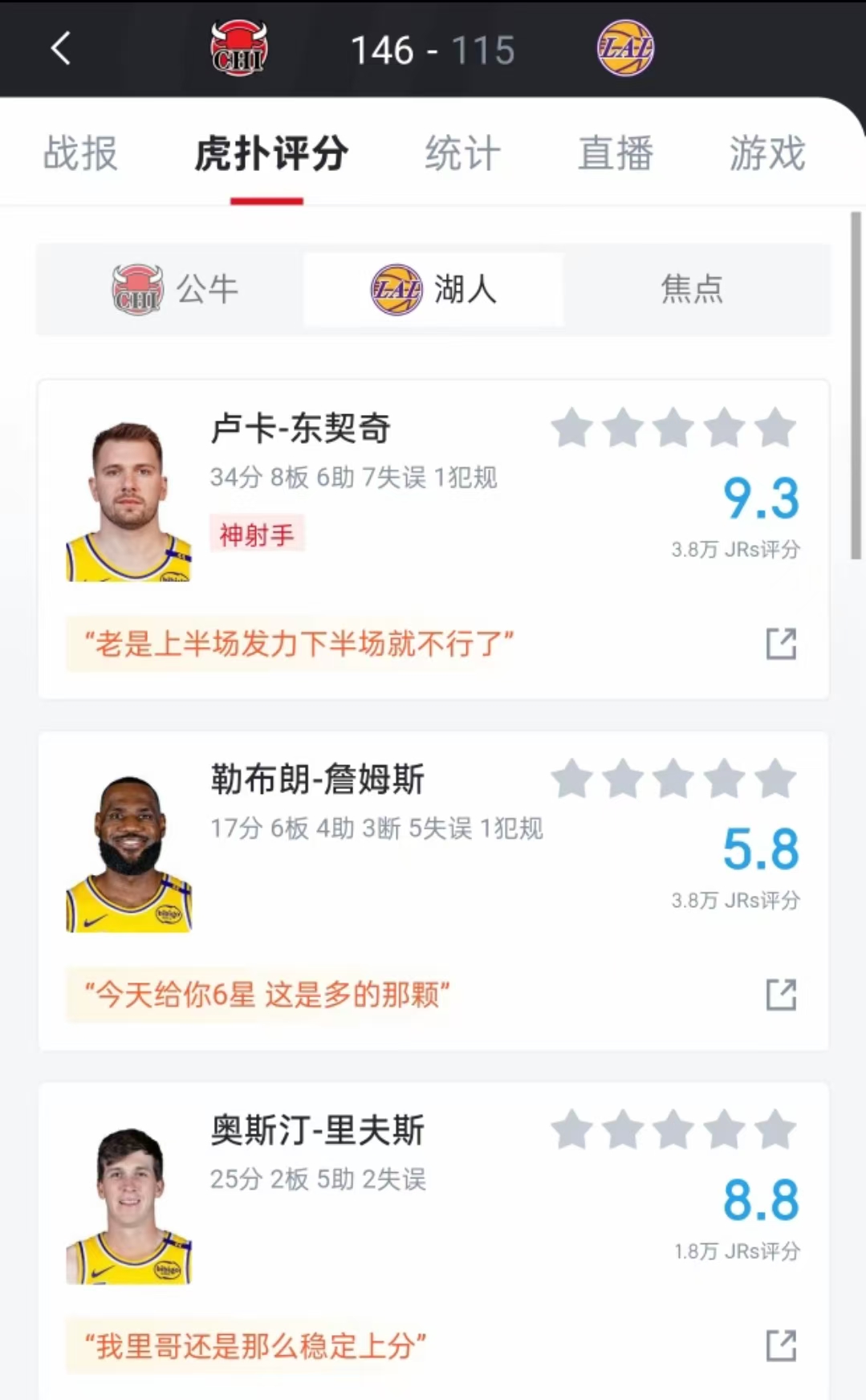This screenshot has width=866, height=1400.
Task: Tap the back arrow to exit game page
Action: coord(61,49)
